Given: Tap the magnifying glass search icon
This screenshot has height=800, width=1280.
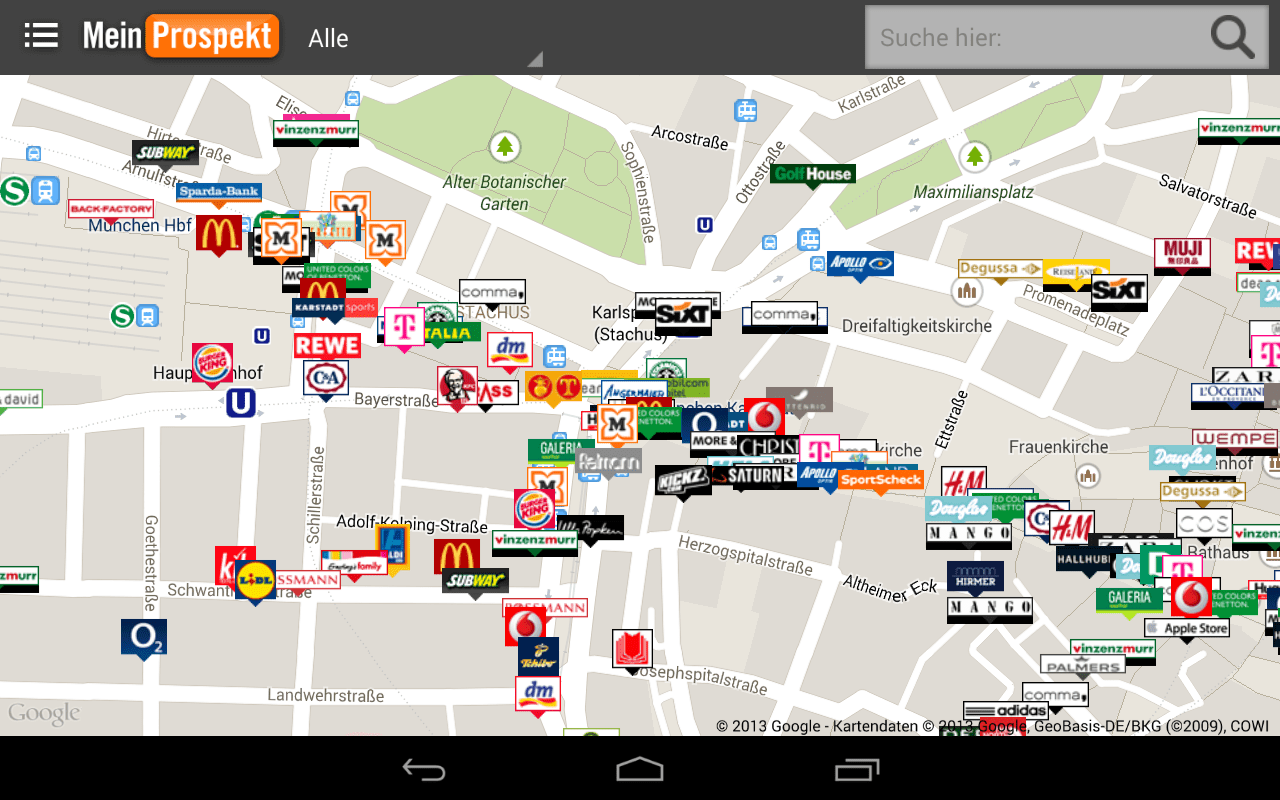Looking at the screenshot, I should point(1232,38).
